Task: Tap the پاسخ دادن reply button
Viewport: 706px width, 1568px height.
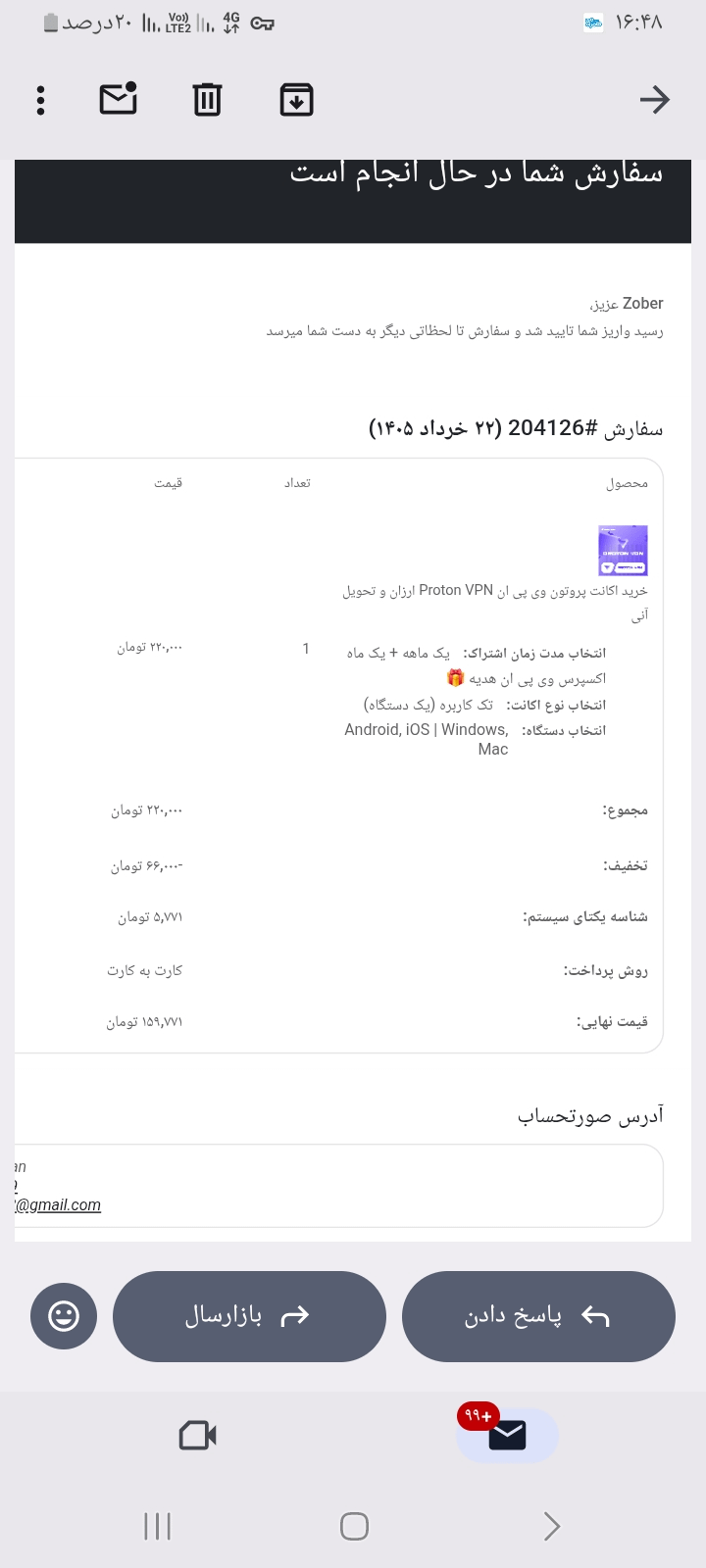Action: 538,1316
